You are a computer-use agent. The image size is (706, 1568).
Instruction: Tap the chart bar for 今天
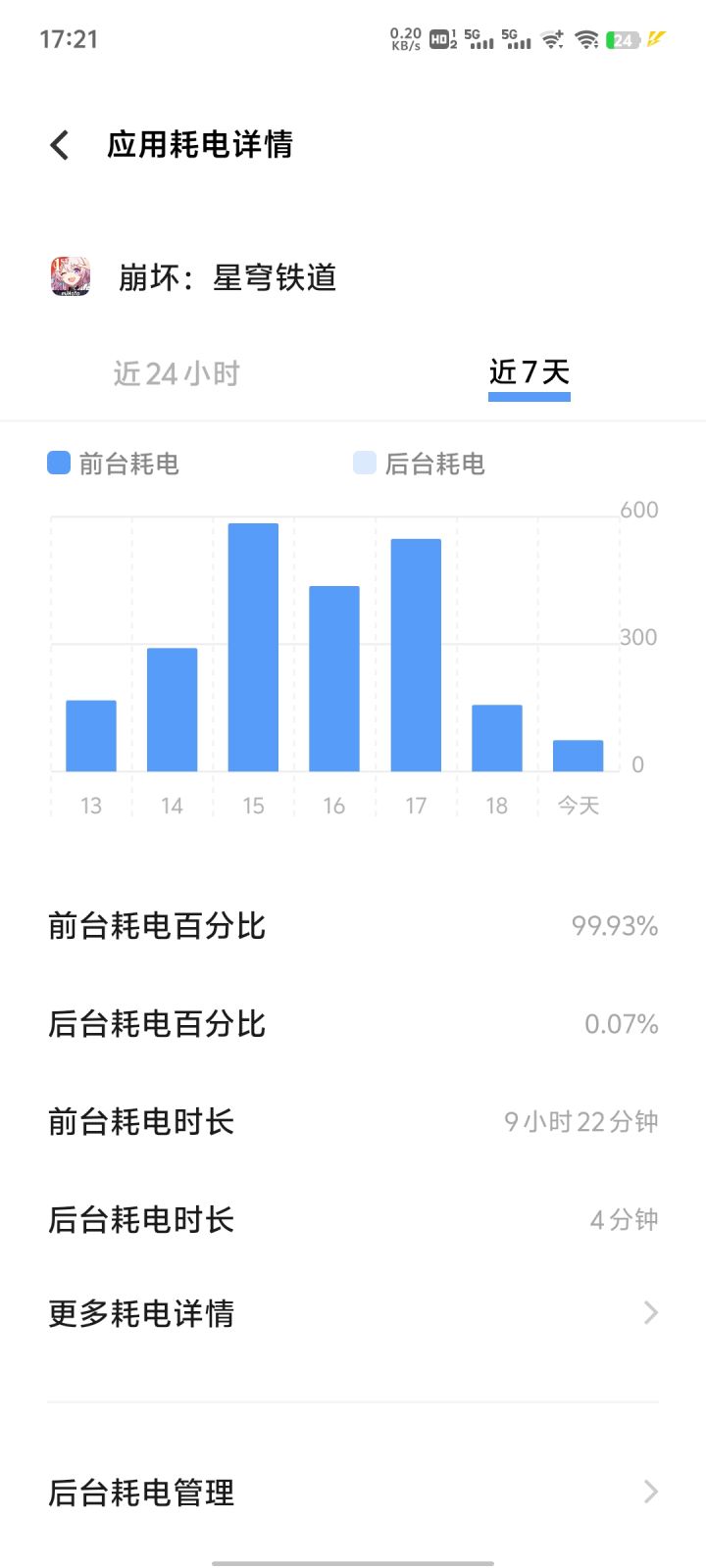(x=579, y=756)
